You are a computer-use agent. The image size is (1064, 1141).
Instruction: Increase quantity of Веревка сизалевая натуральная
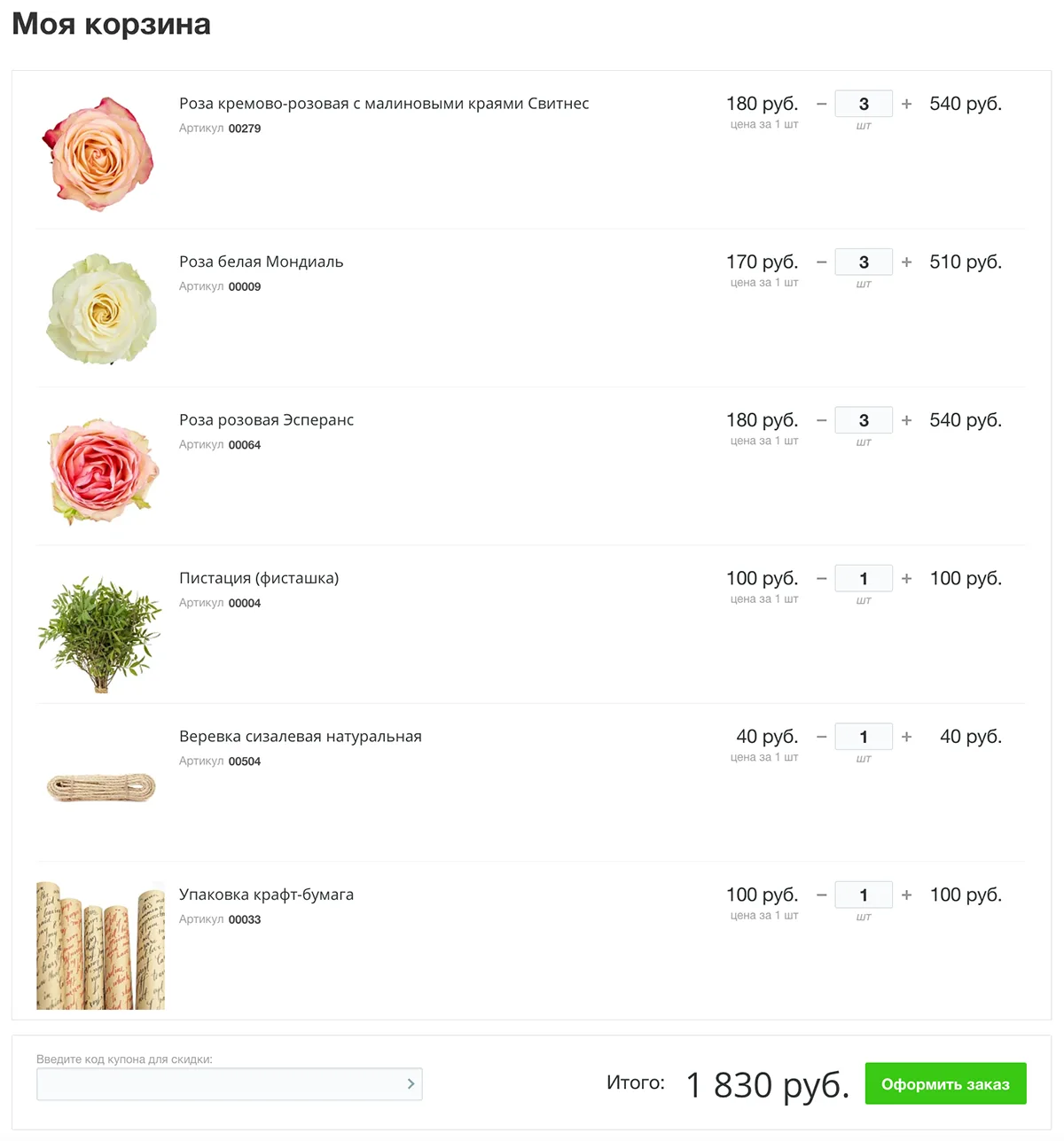[906, 737]
